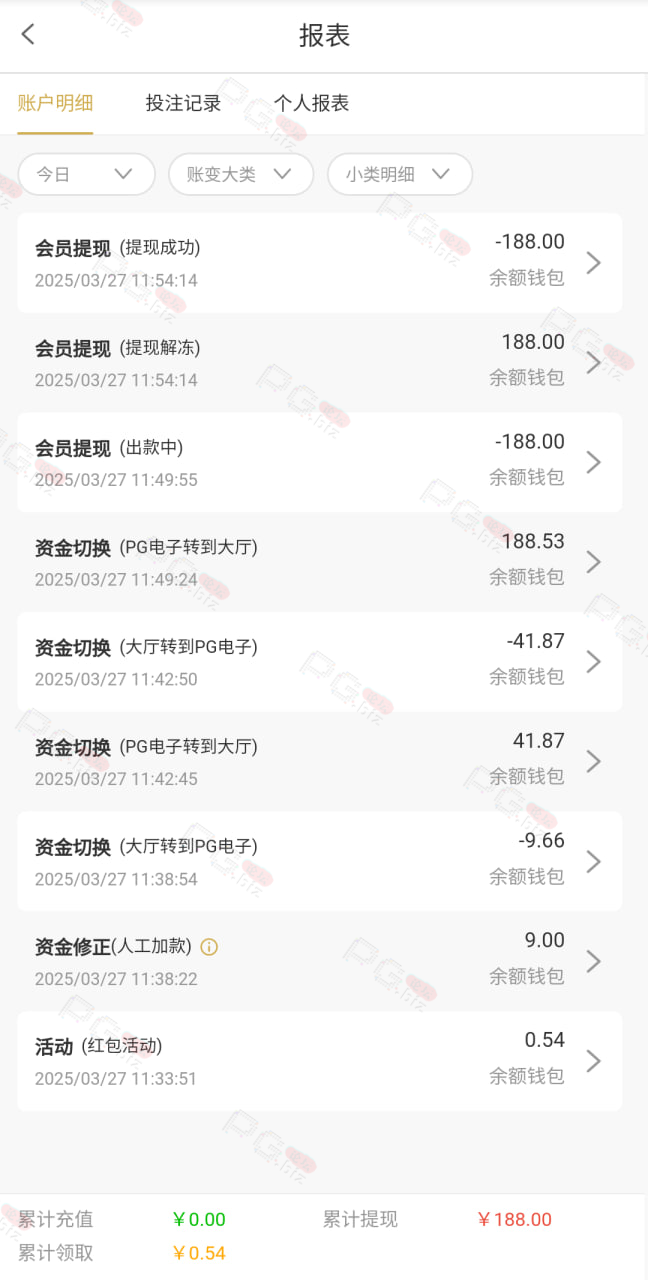
Task: Go back using the arrow icon
Action: click(x=28, y=34)
